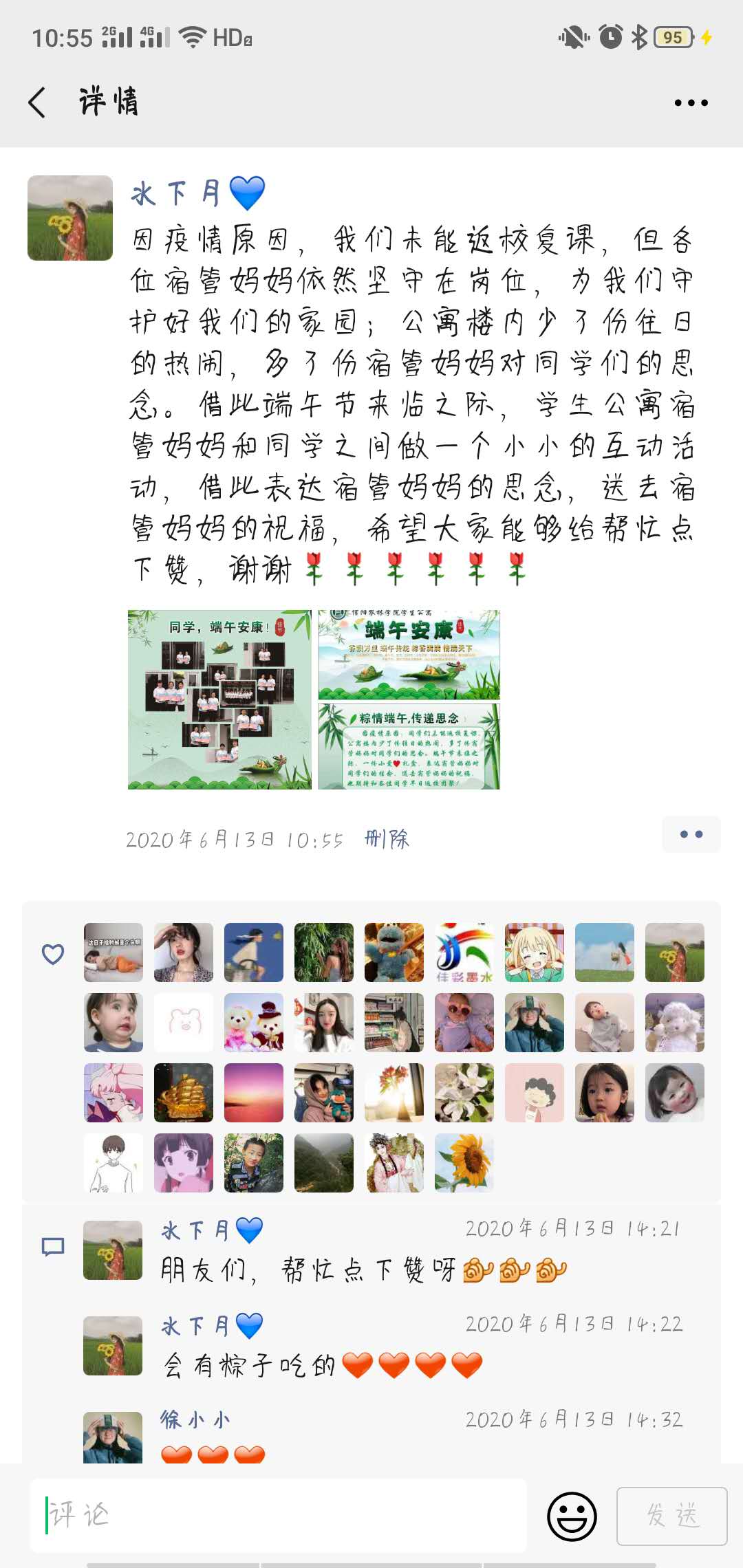The width and height of the screenshot is (743, 1568).
Task: Open 徐小小's profile name
Action: pyautogui.click(x=195, y=1420)
